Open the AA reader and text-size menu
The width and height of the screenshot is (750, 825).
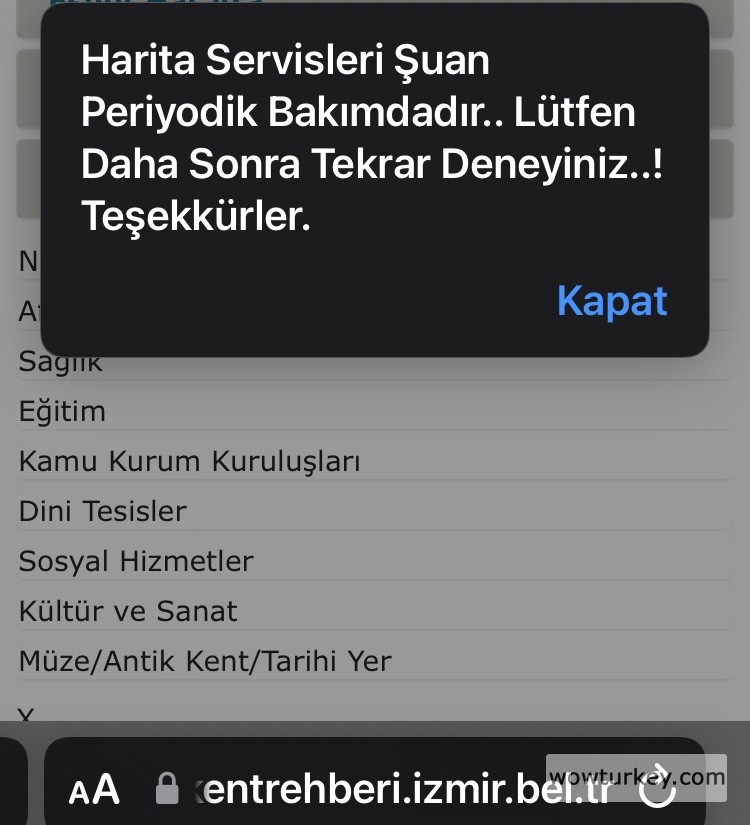pos(94,790)
